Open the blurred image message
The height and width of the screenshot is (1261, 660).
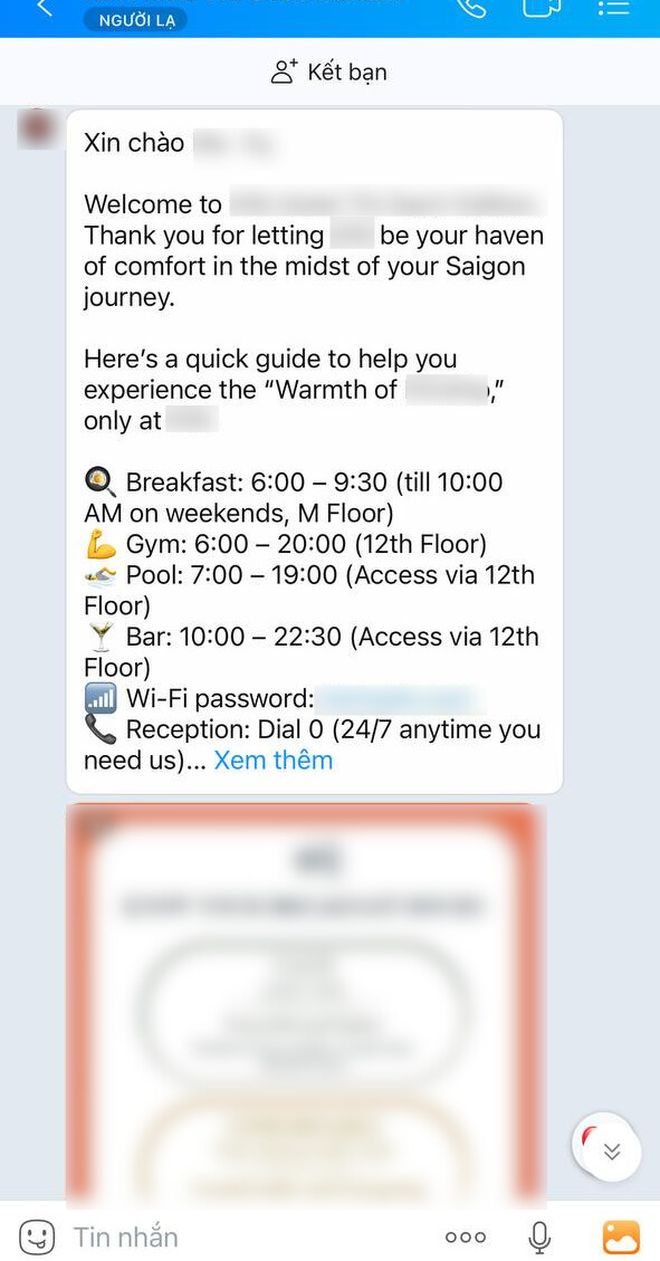click(304, 1000)
